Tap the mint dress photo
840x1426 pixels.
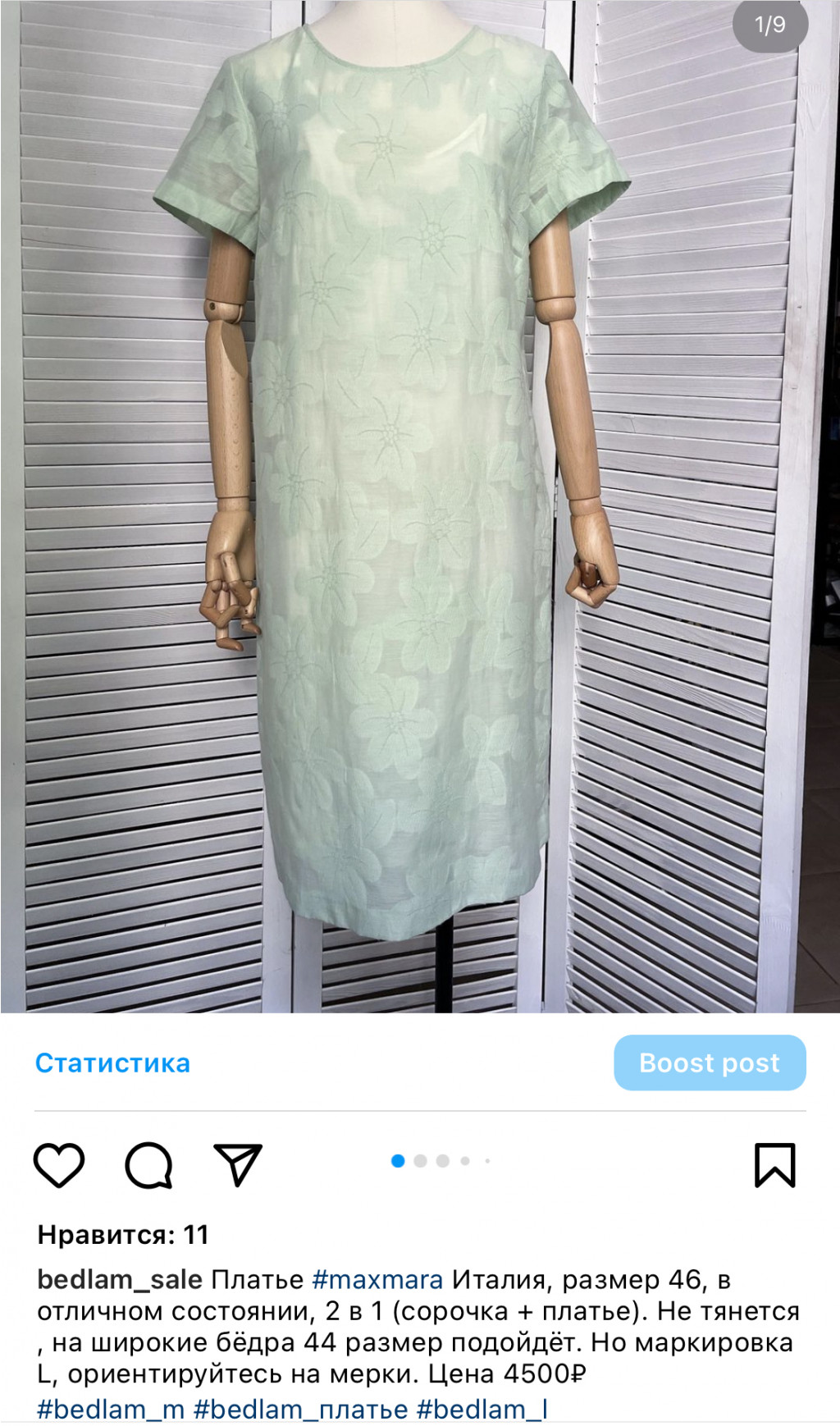402,509
